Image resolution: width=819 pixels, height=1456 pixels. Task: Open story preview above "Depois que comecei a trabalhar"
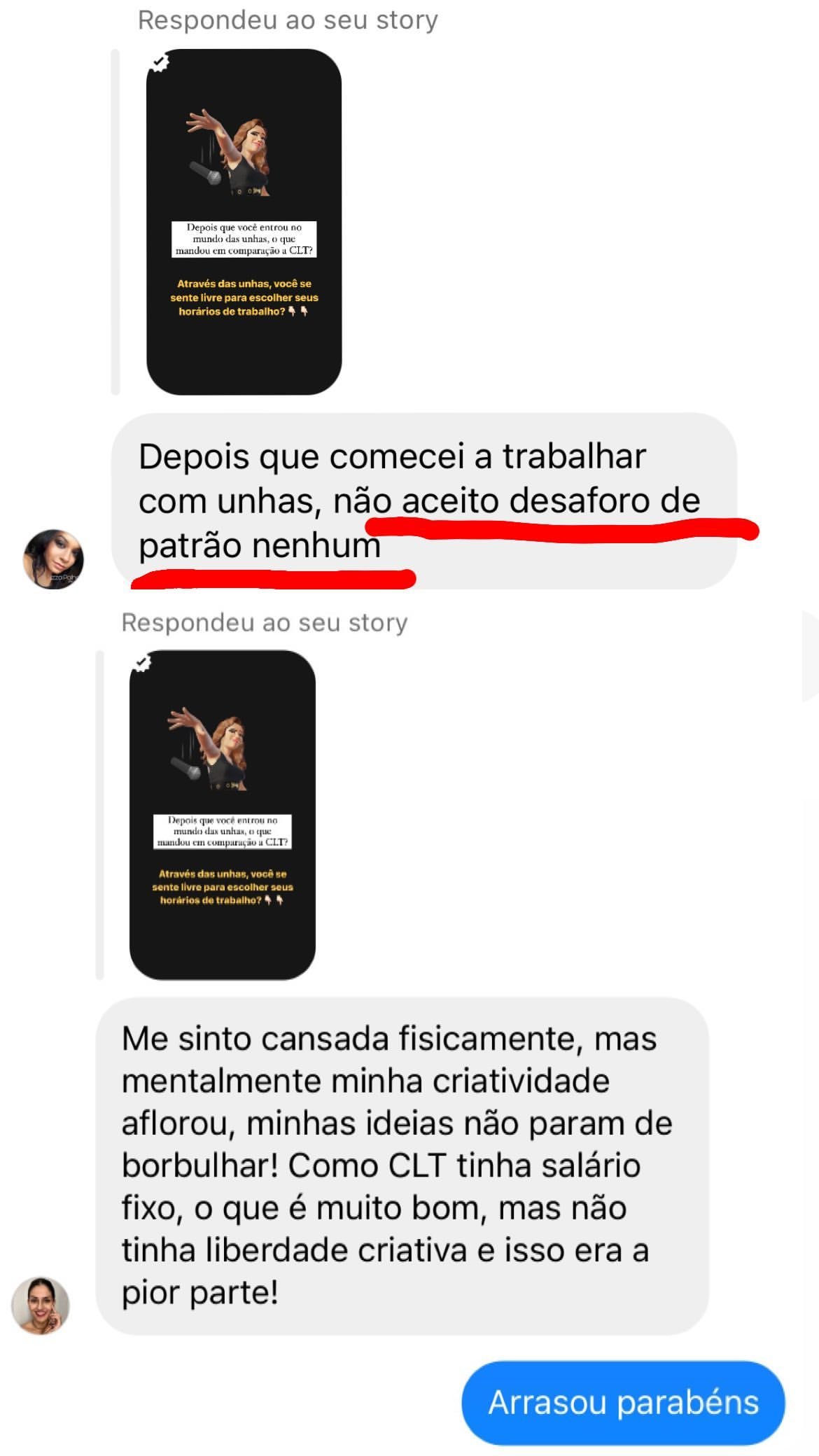coord(244,222)
